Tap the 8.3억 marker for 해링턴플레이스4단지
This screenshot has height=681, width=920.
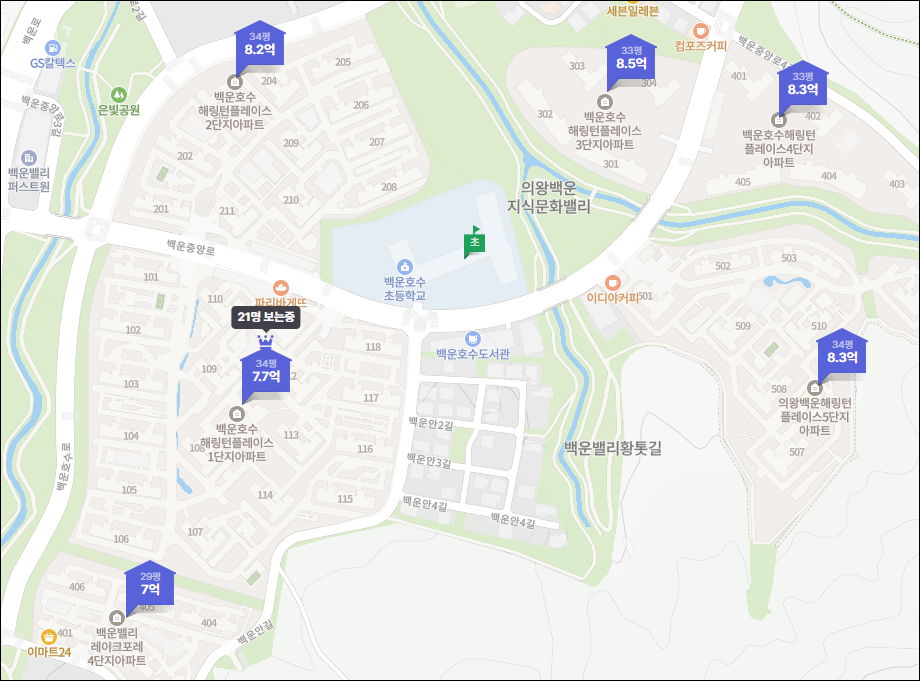(803, 84)
